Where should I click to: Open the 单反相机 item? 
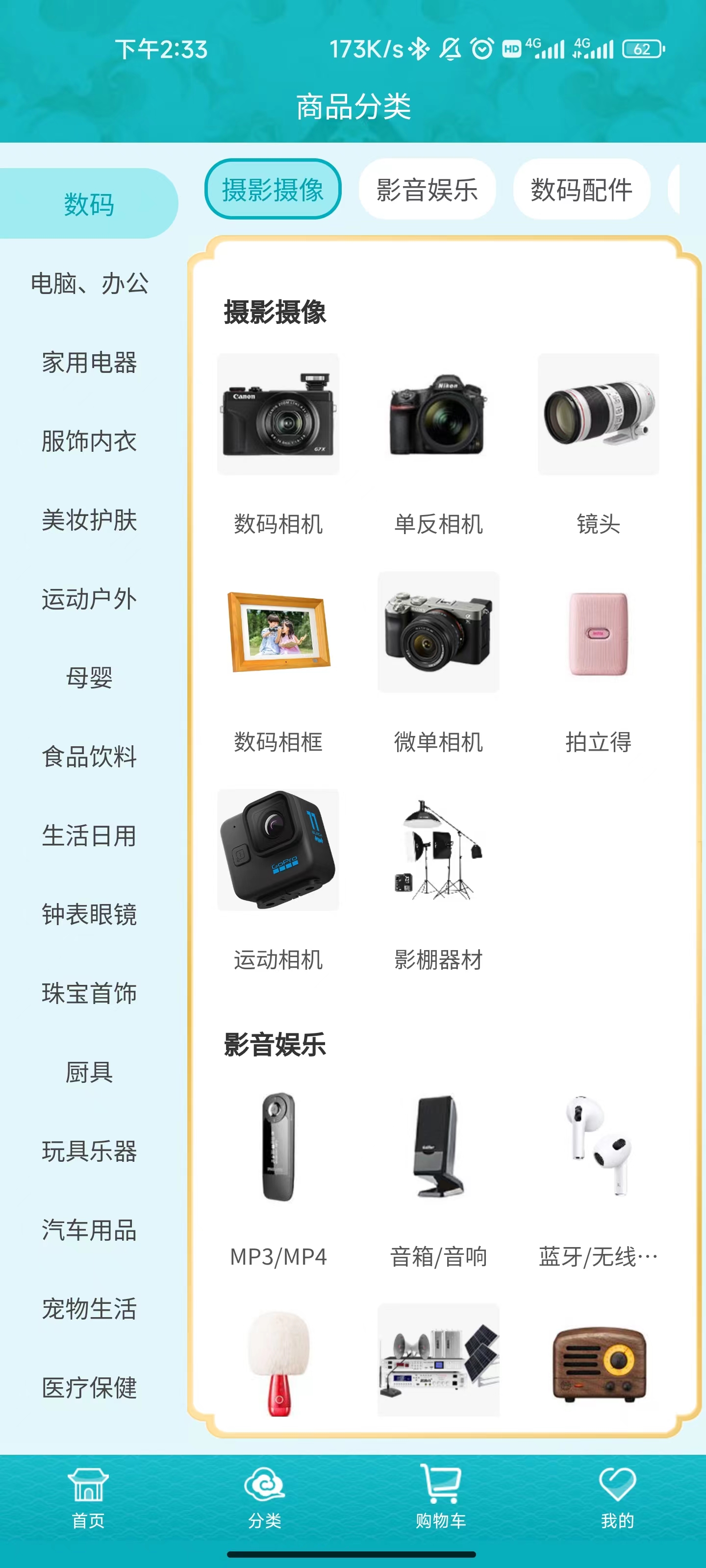coord(438,438)
